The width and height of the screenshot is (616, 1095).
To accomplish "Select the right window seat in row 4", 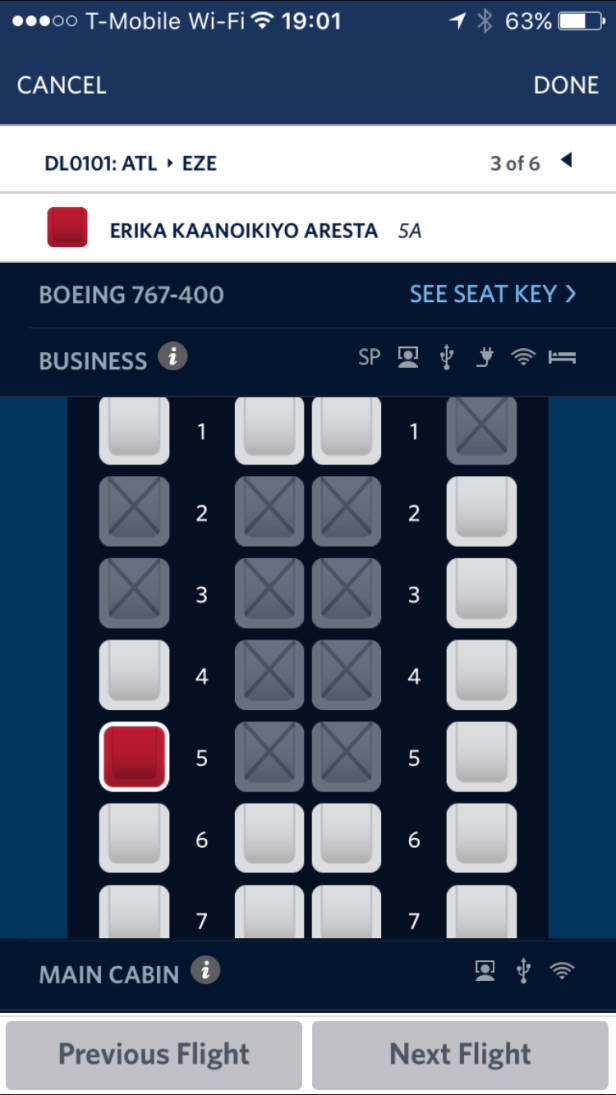I will [x=482, y=675].
